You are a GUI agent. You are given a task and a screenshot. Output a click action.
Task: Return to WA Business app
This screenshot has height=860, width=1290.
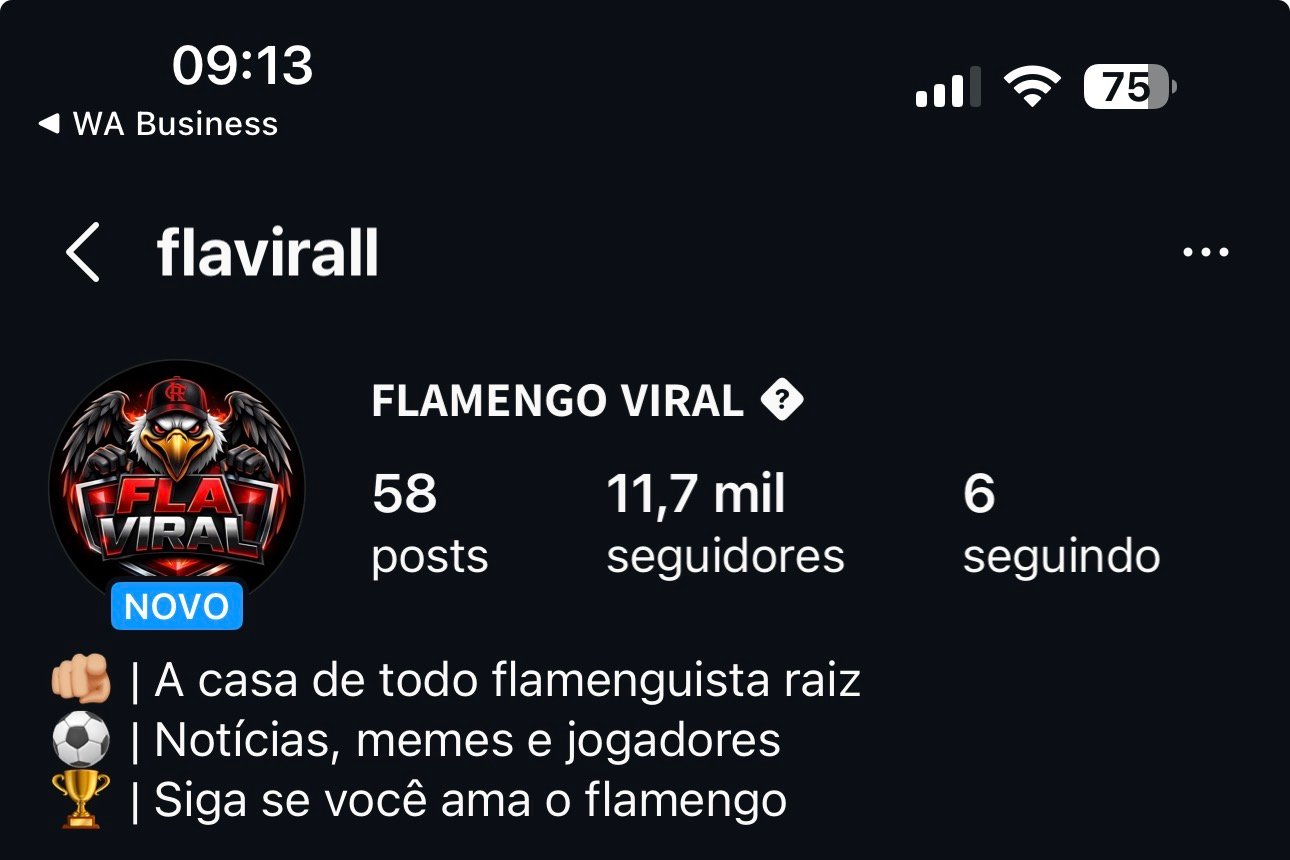click(x=158, y=124)
